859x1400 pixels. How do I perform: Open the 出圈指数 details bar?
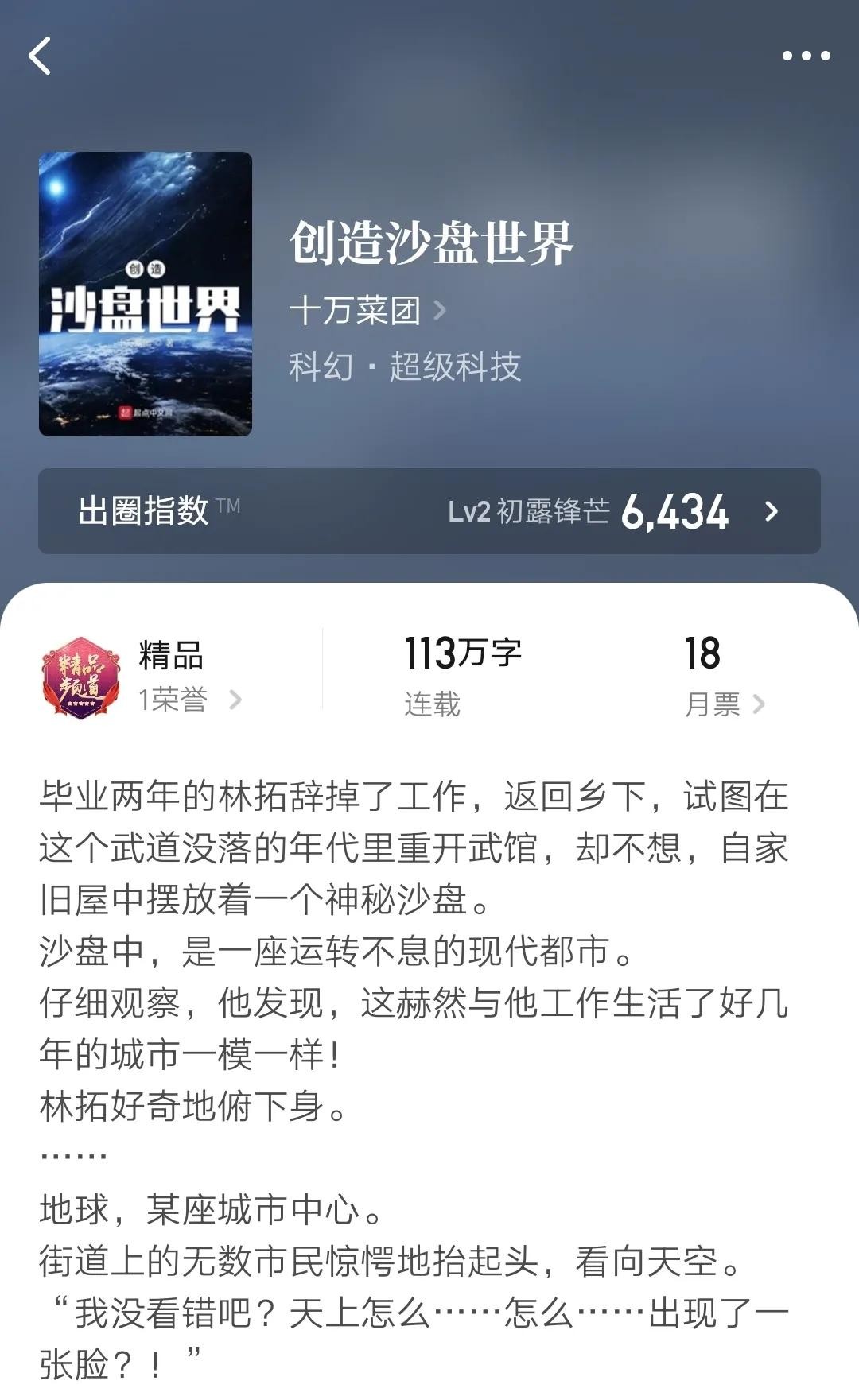point(429,511)
